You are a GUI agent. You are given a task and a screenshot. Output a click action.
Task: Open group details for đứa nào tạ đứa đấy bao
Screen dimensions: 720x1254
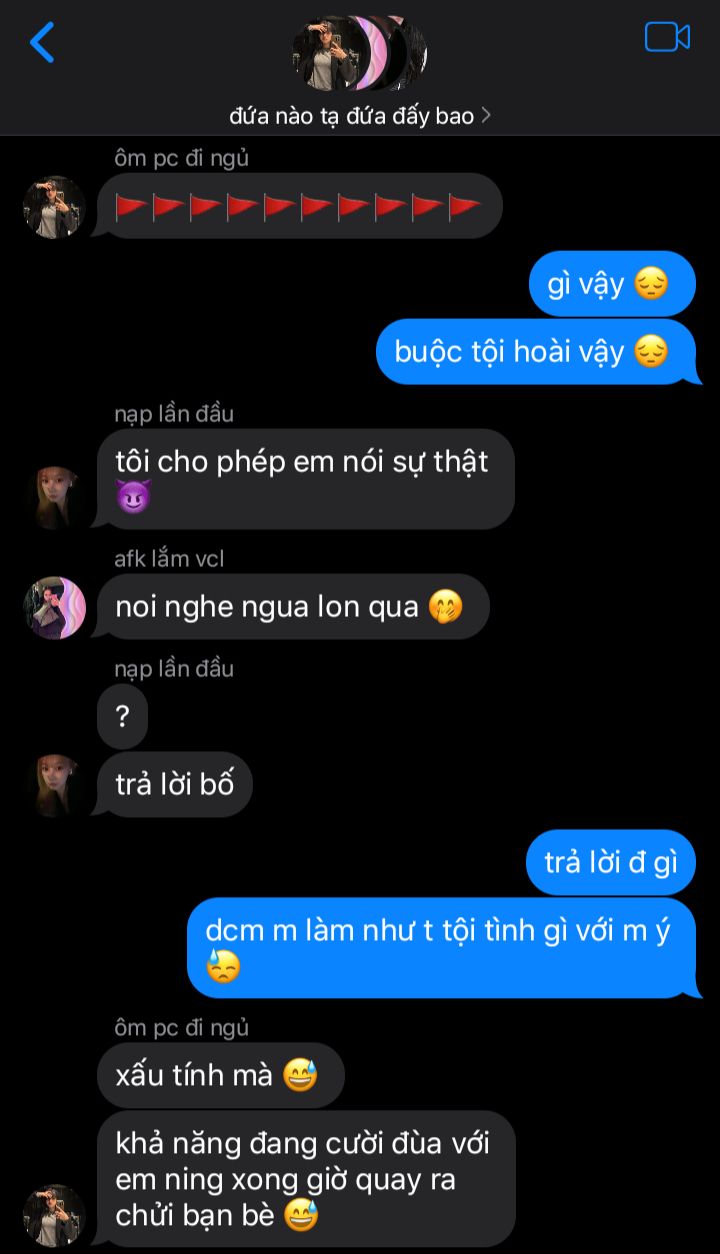coord(360,116)
